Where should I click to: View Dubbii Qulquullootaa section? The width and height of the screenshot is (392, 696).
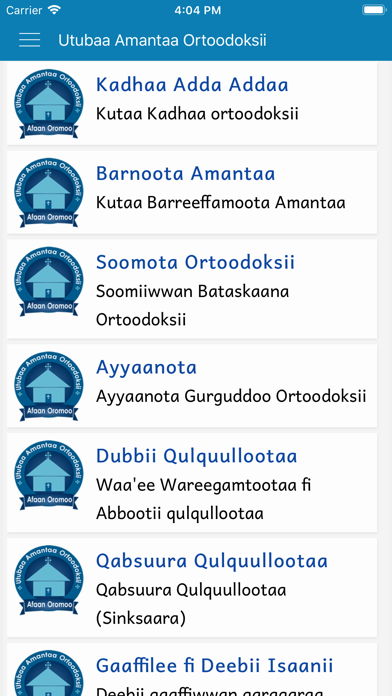tap(192, 482)
